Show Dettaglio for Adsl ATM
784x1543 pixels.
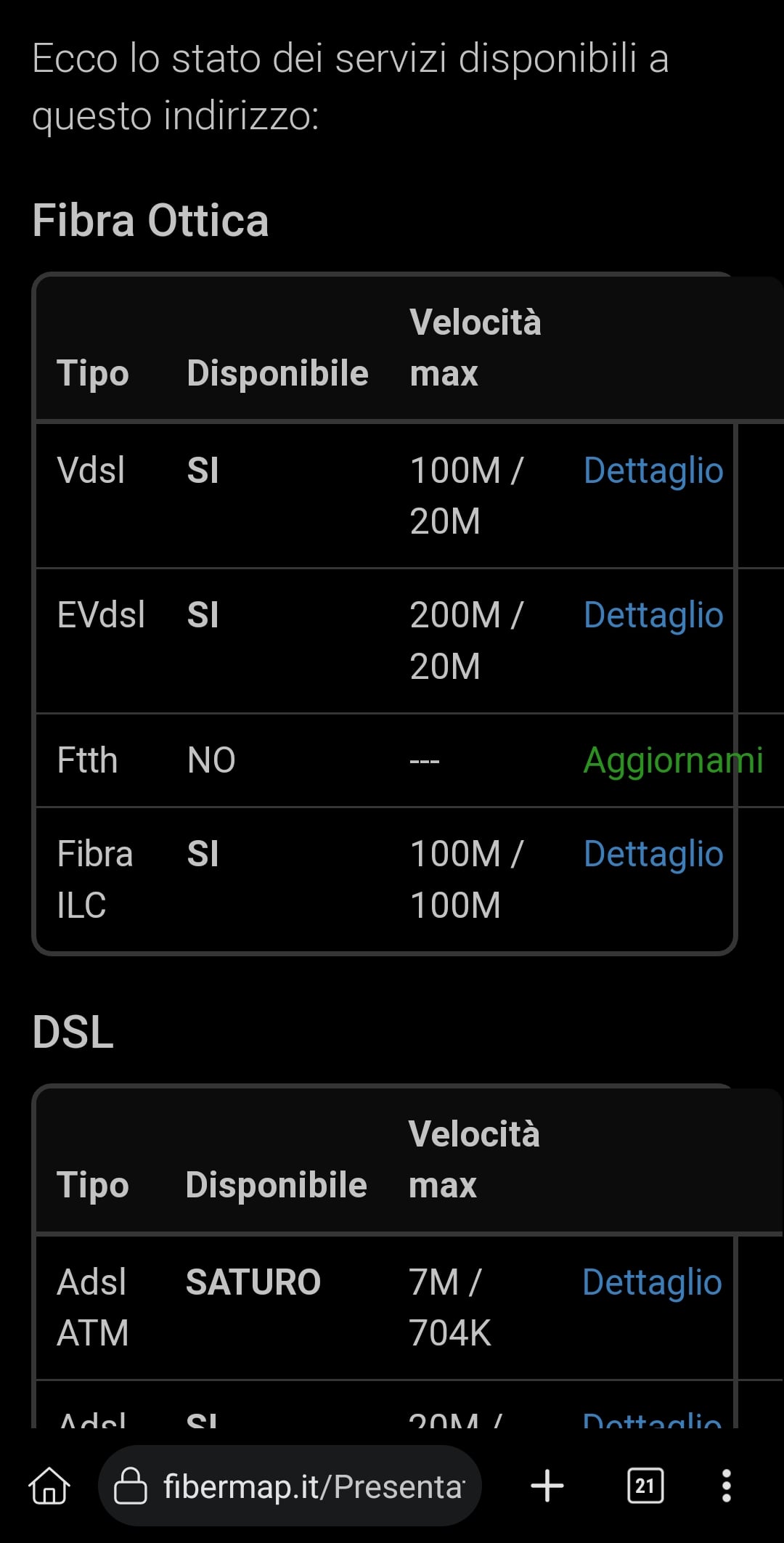click(652, 1282)
